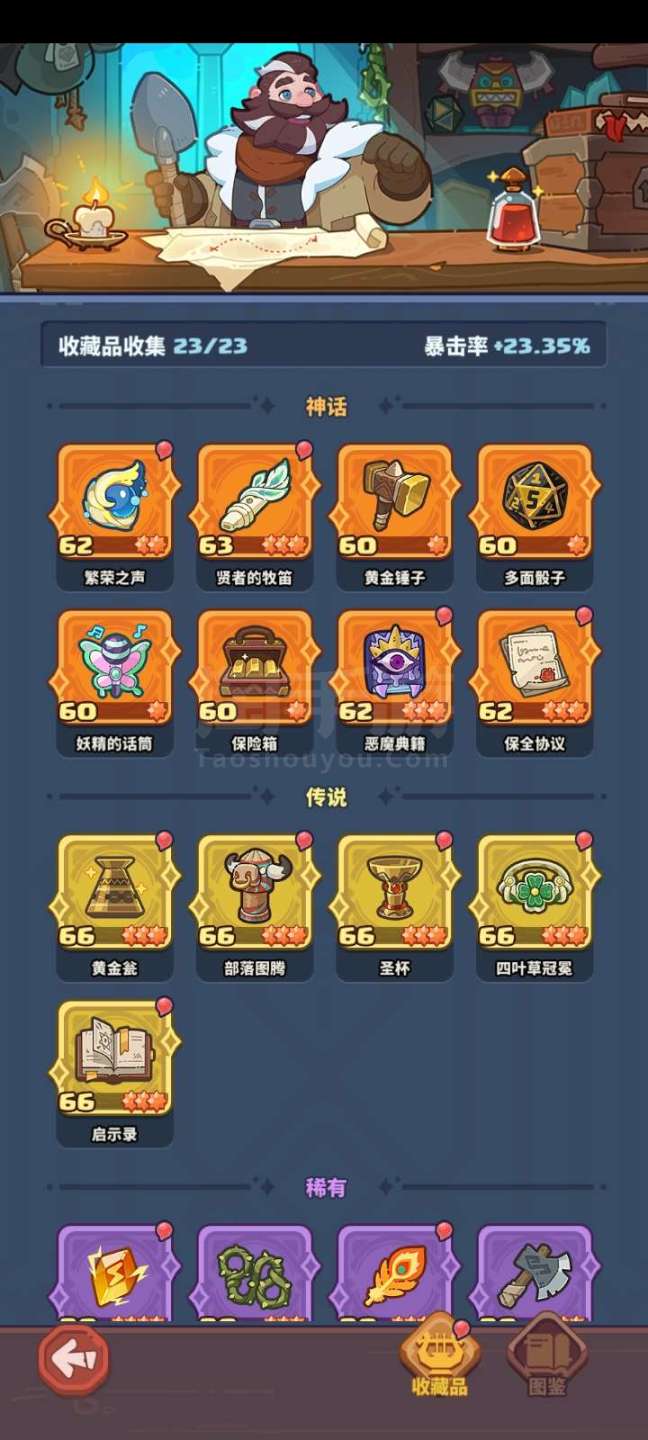The height and width of the screenshot is (1440, 648).
Task: Open the 恶魔典籍 collectible
Action: [x=394, y=668]
